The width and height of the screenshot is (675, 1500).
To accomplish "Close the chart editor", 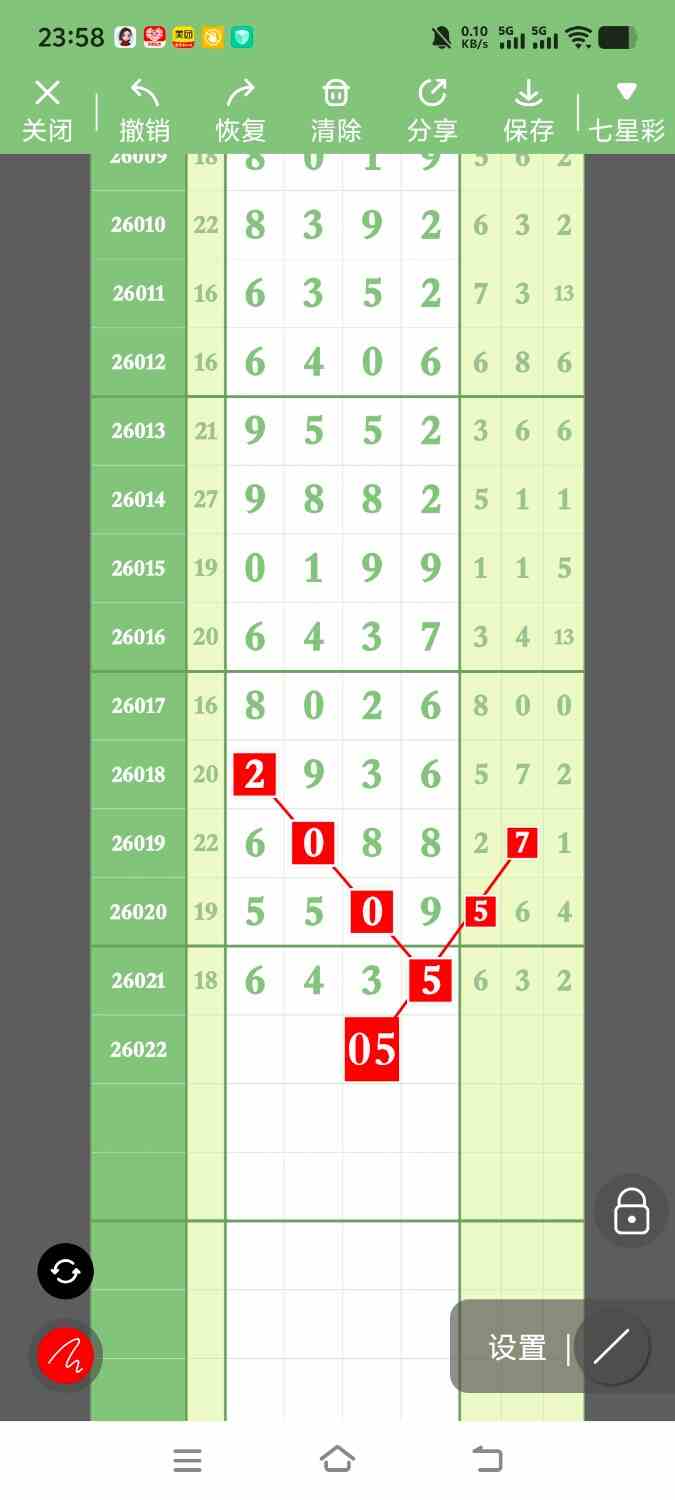I will tap(47, 111).
